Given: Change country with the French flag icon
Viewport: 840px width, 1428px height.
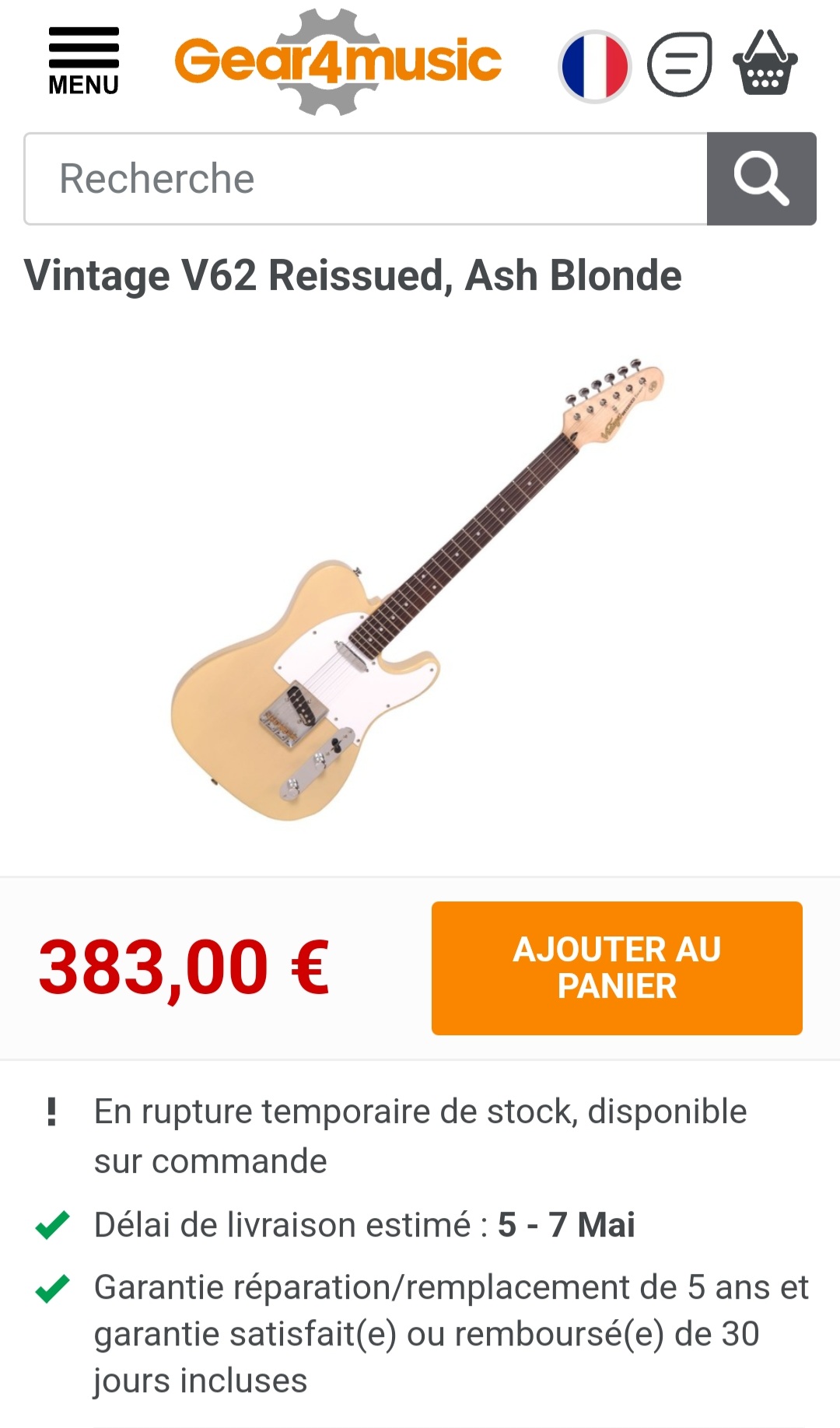Looking at the screenshot, I should (x=595, y=66).
